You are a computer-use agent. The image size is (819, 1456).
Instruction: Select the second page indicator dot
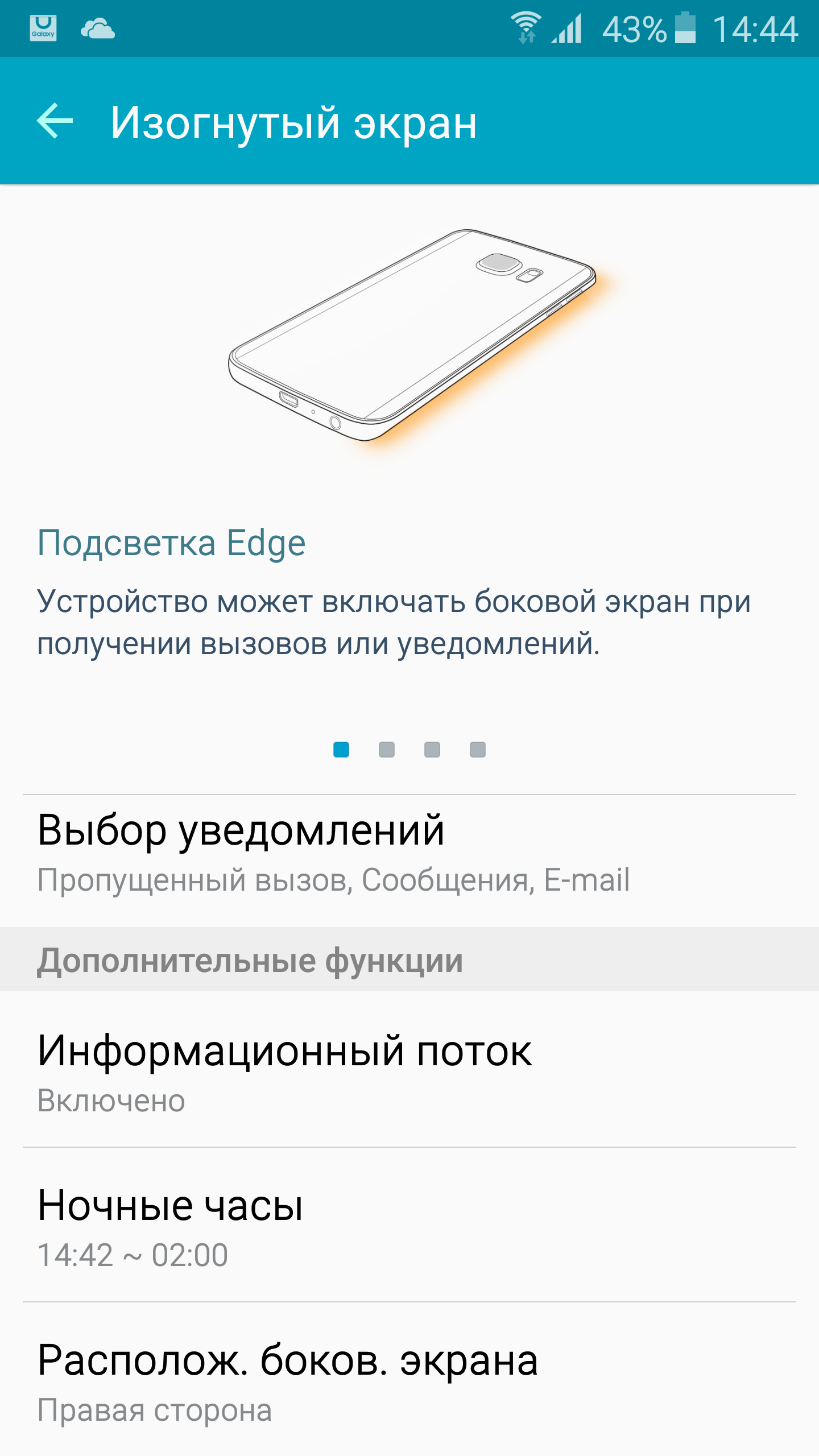[x=387, y=750]
